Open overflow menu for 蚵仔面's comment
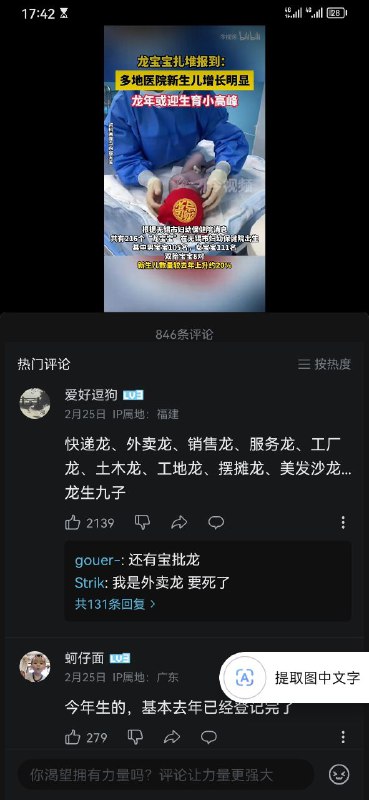Screen dimensions: 369x800 point(343,737)
